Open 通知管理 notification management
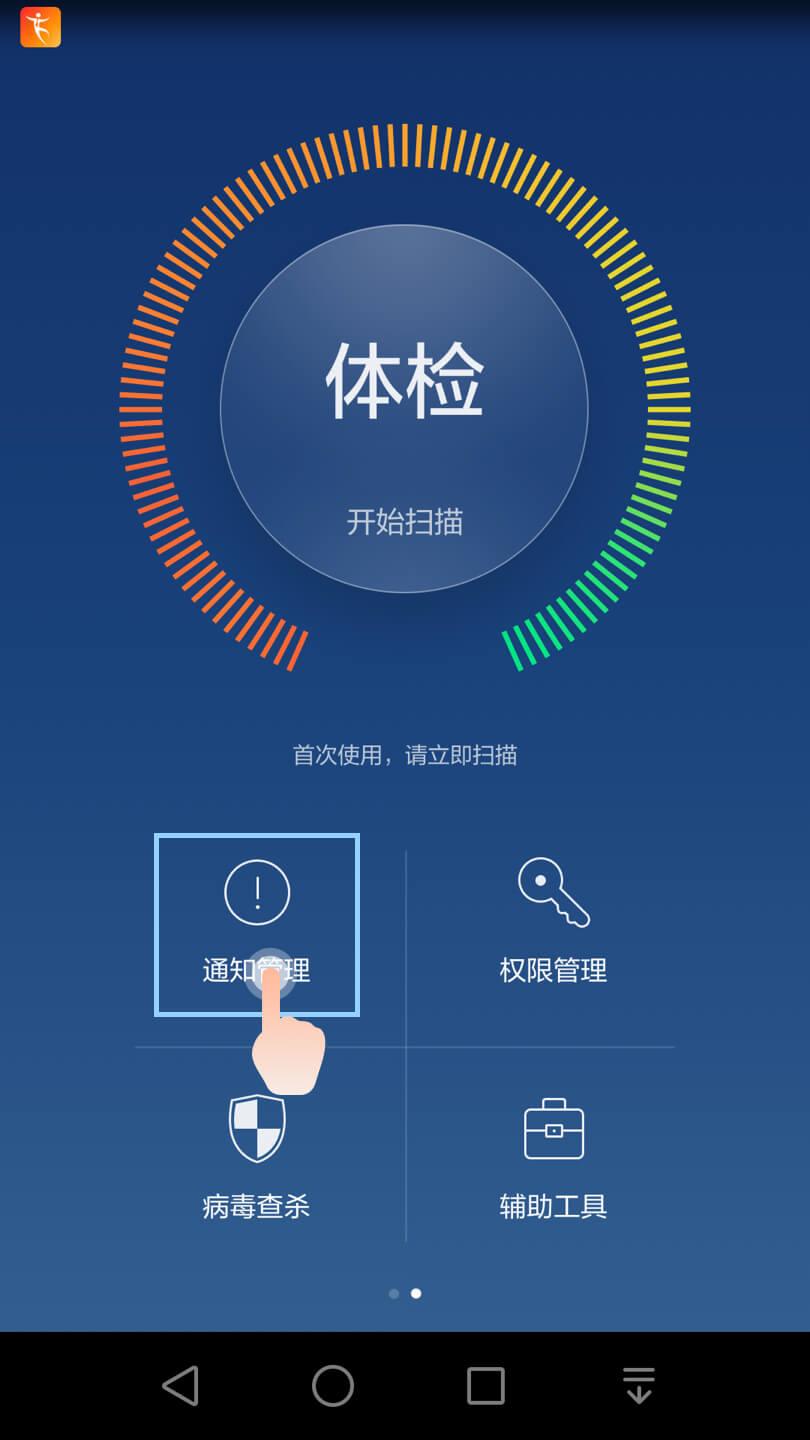The image size is (810, 1440). [257, 925]
